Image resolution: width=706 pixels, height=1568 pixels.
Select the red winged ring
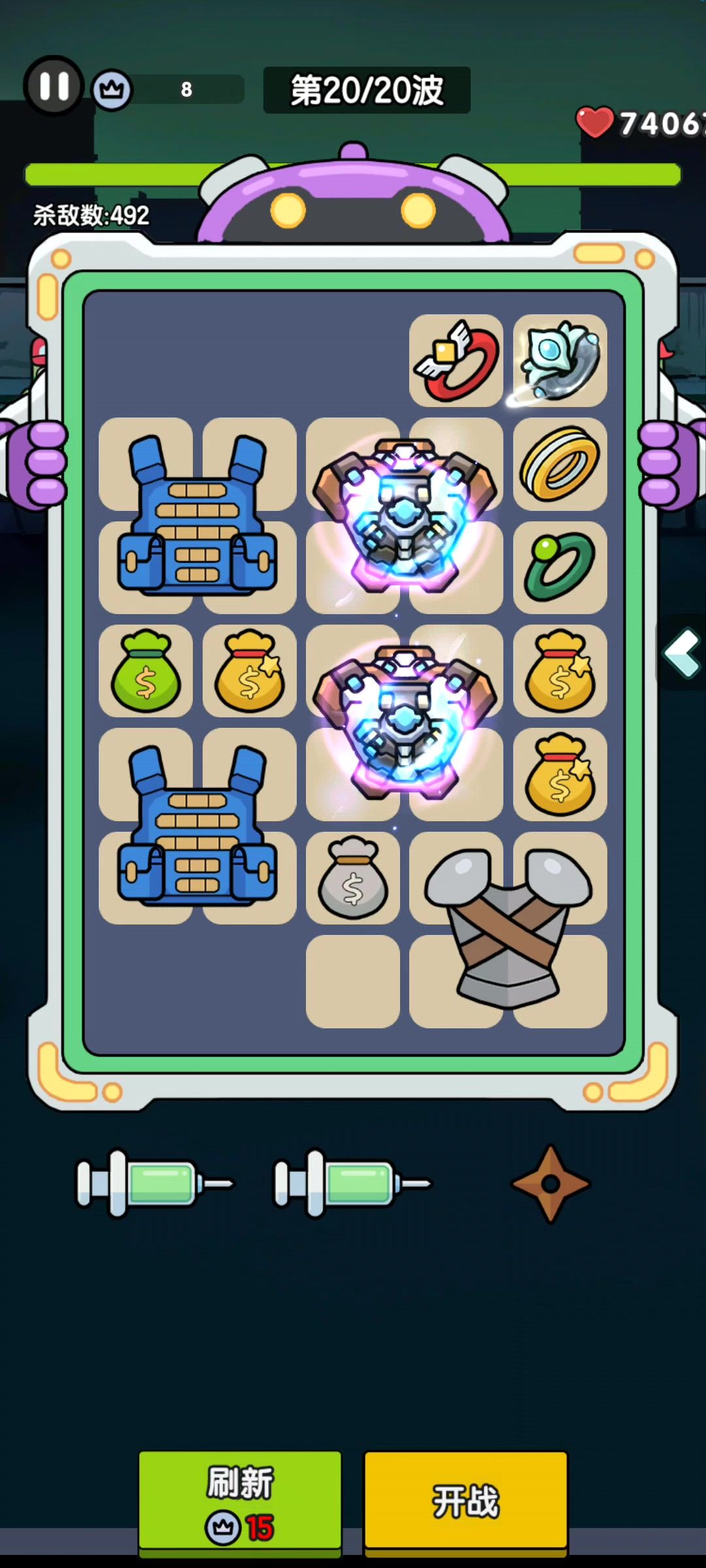tap(456, 361)
